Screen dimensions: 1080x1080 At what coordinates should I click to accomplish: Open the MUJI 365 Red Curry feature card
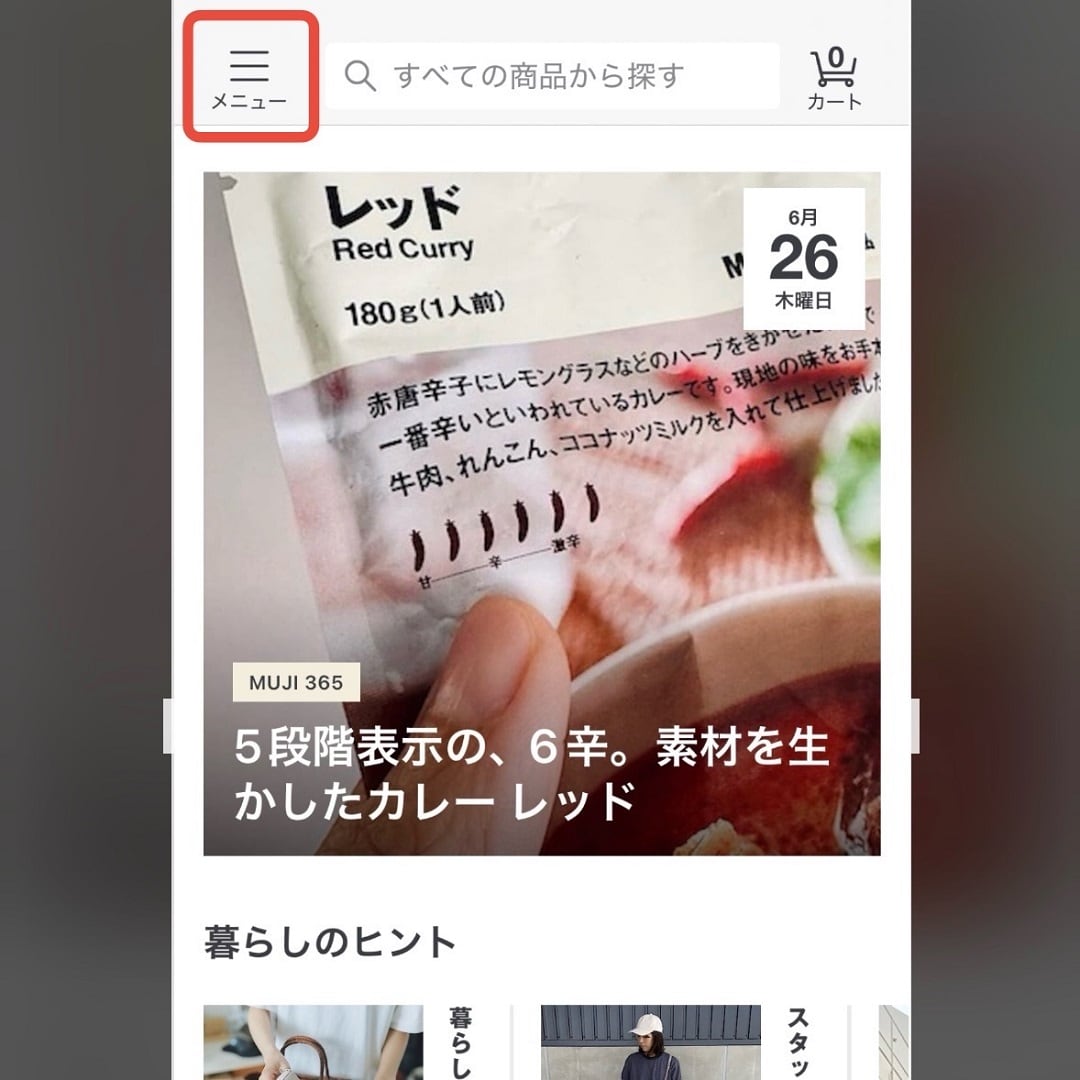coord(541,513)
